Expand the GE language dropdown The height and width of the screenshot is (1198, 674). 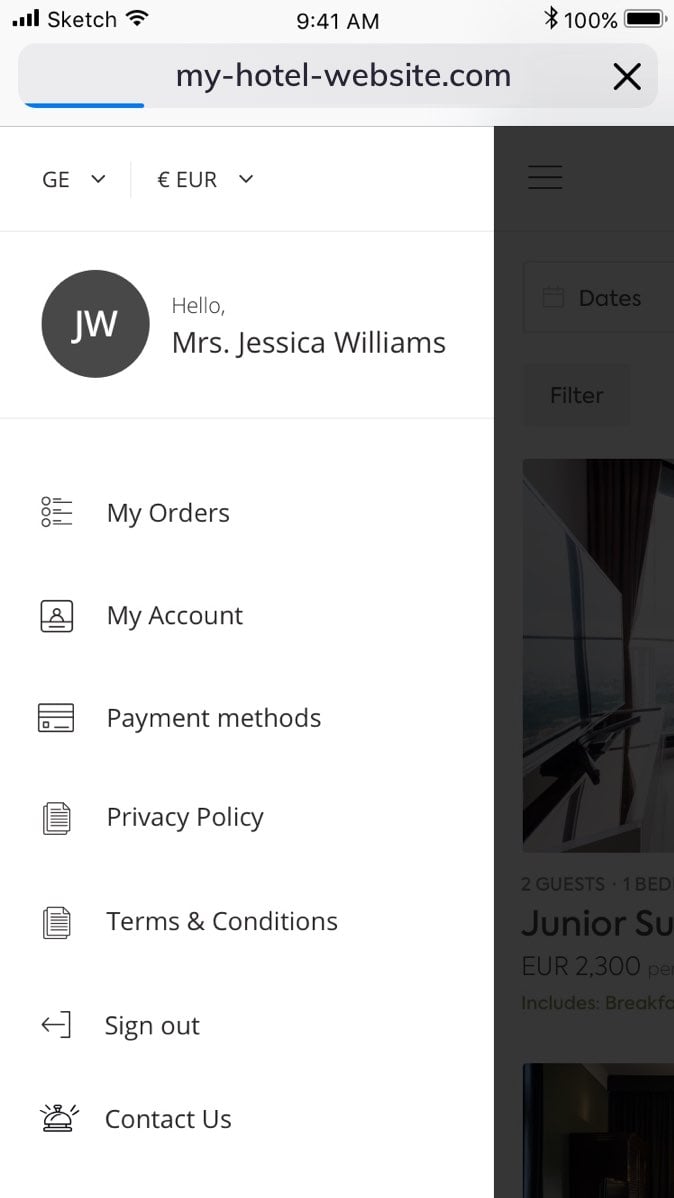[x=73, y=180]
